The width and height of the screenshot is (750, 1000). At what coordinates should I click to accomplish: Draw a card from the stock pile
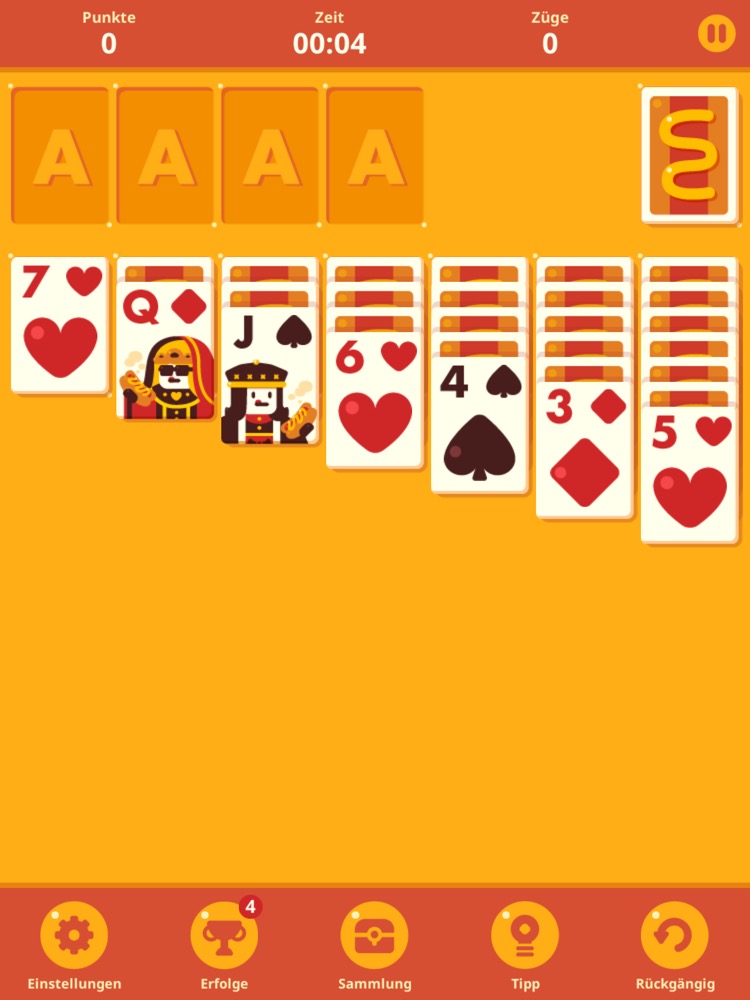(689, 155)
